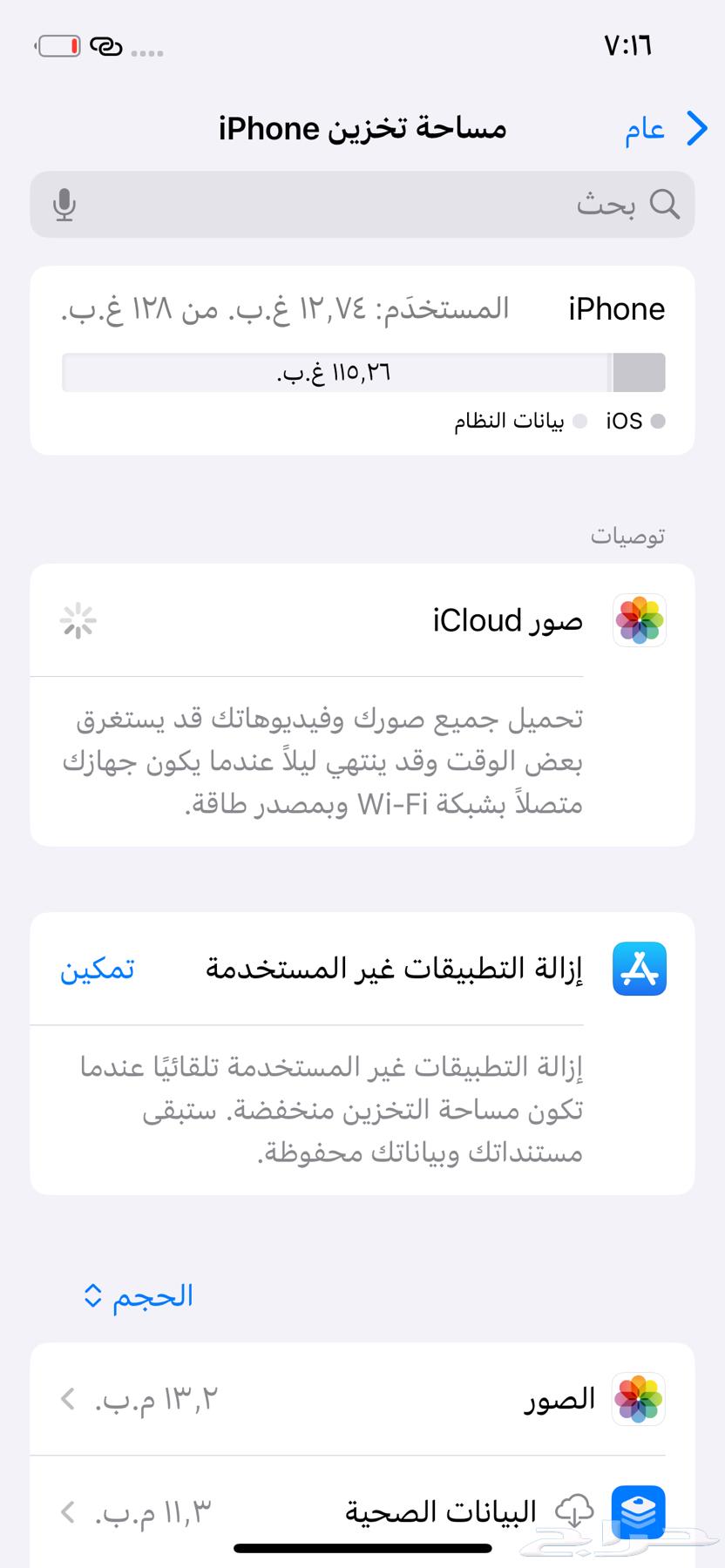This screenshot has height=1568, width=725.
Task: Open the Photos app icon next to iCloud صور
Action: coord(639,620)
